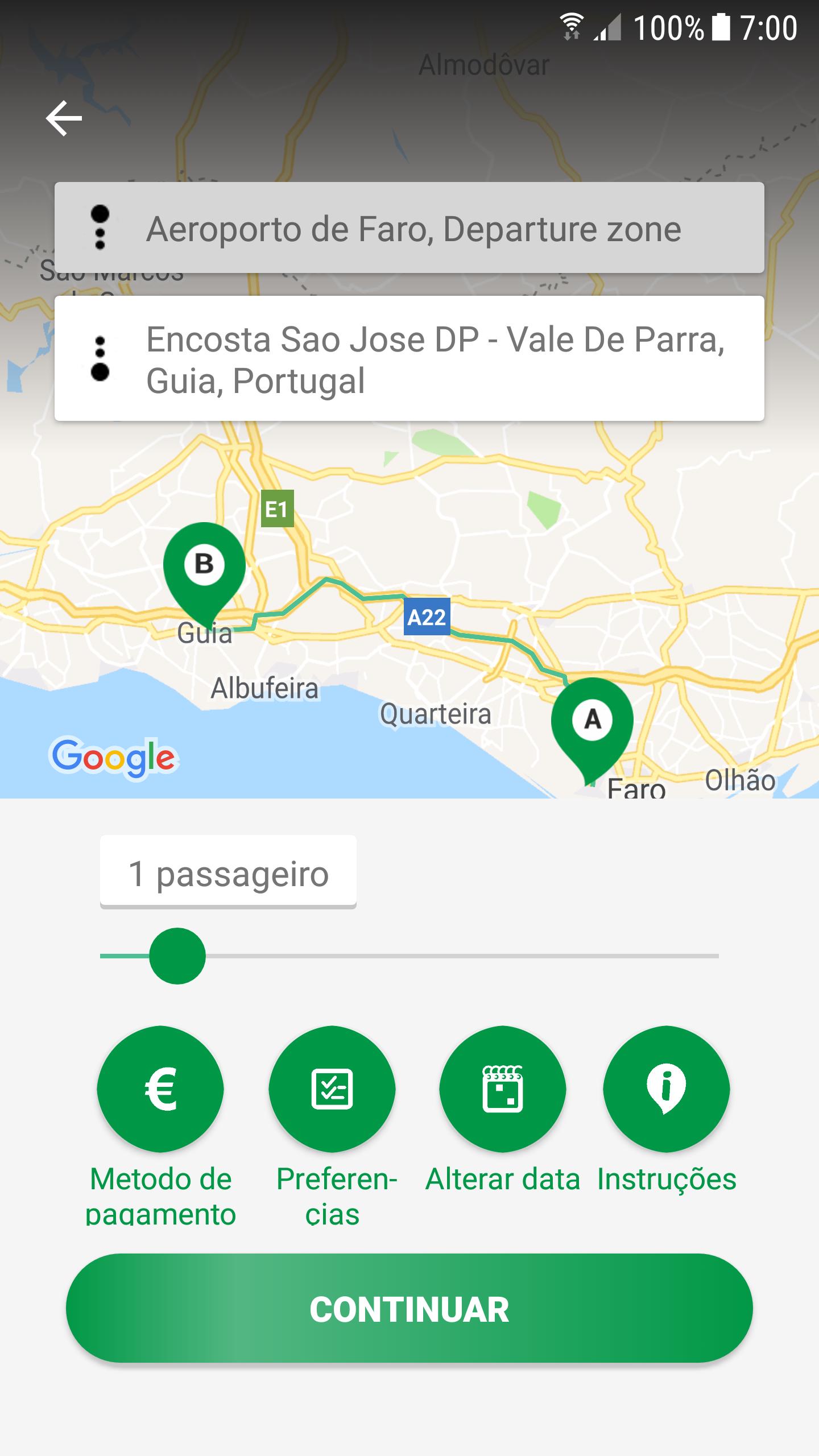Edit pickup field Aeroporto de Faro
The image size is (819, 1456).
pos(409,227)
